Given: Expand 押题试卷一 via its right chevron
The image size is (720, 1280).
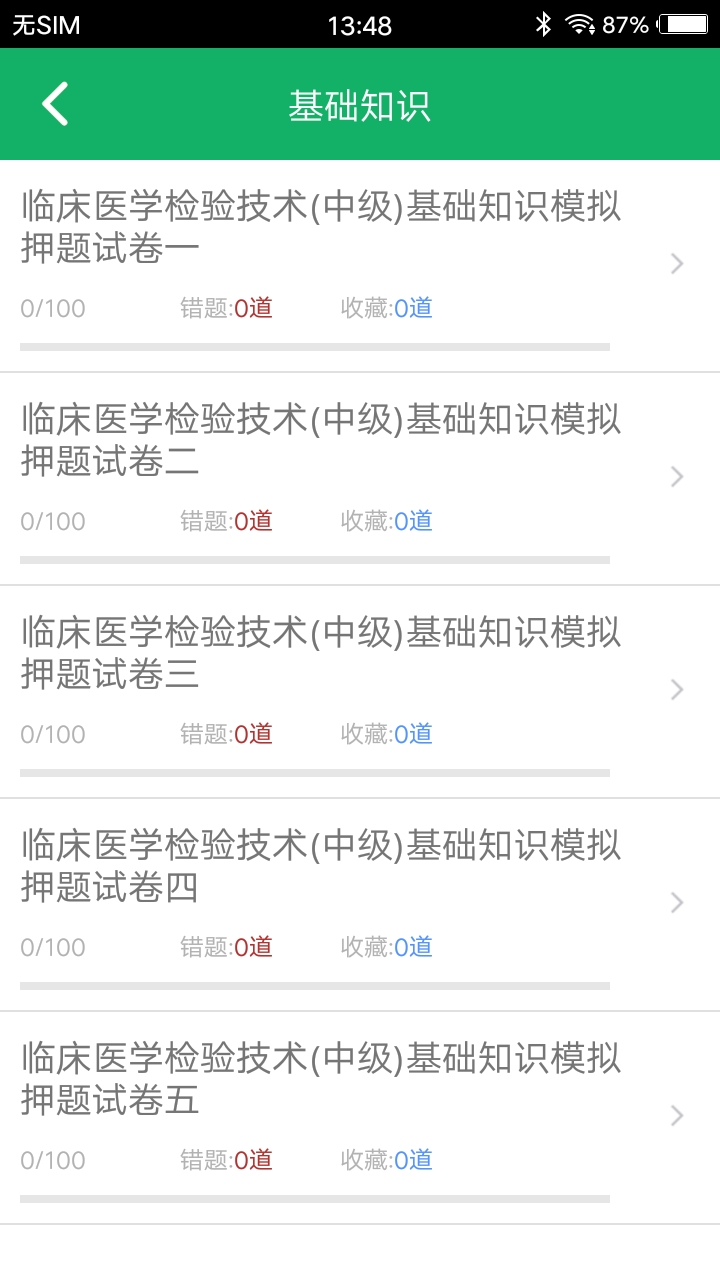Looking at the screenshot, I should click(x=676, y=263).
